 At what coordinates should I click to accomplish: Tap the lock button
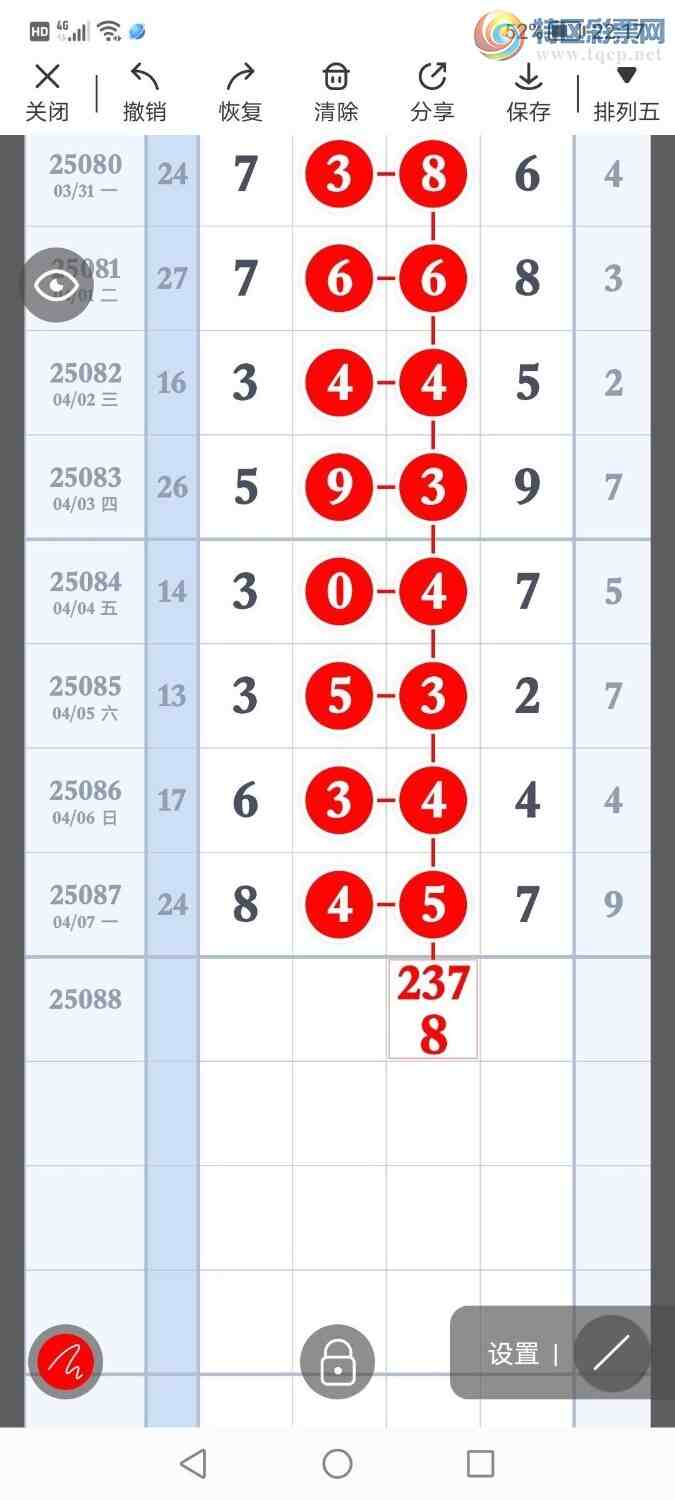tap(338, 1361)
